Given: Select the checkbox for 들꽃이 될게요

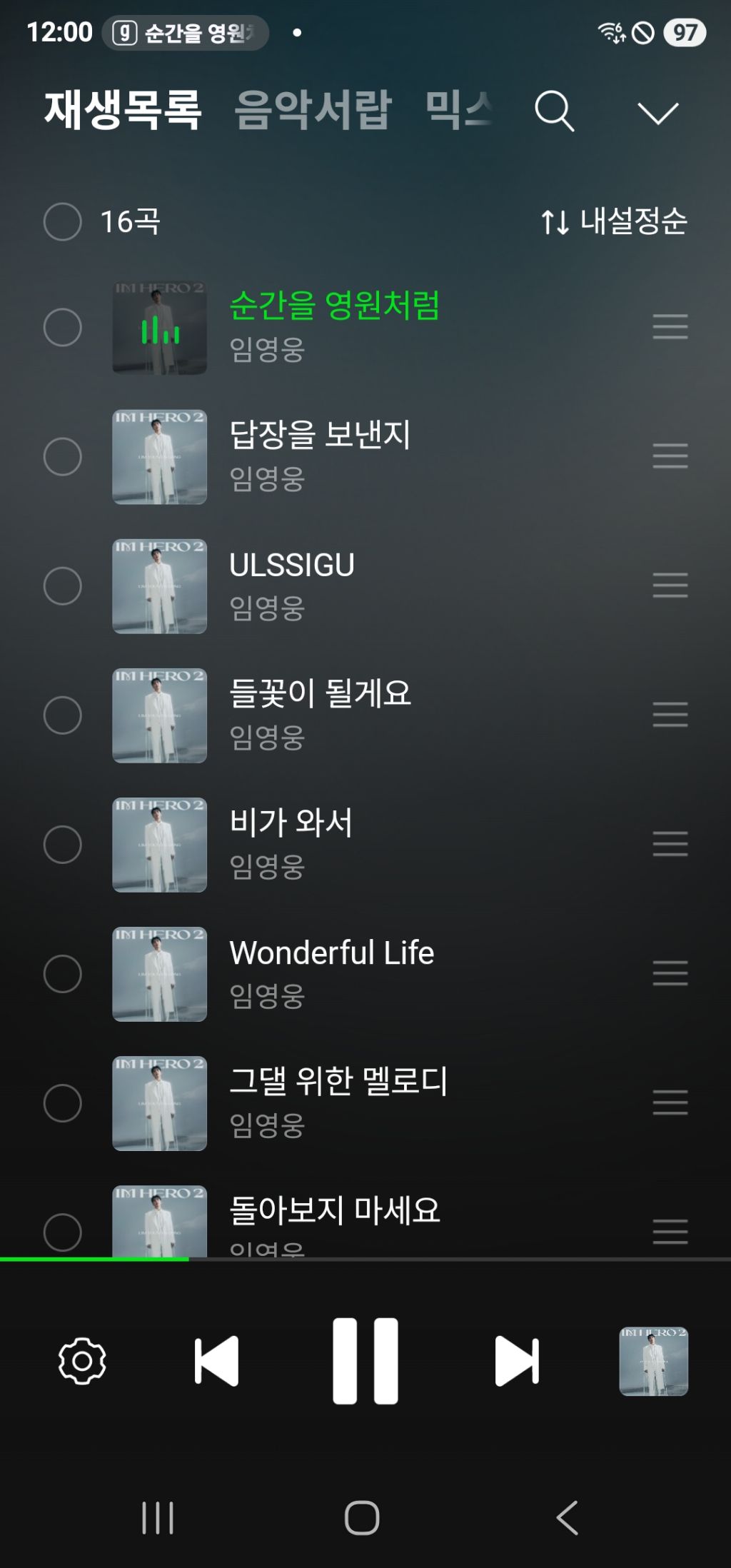Looking at the screenshot, I should click(63, 715).
